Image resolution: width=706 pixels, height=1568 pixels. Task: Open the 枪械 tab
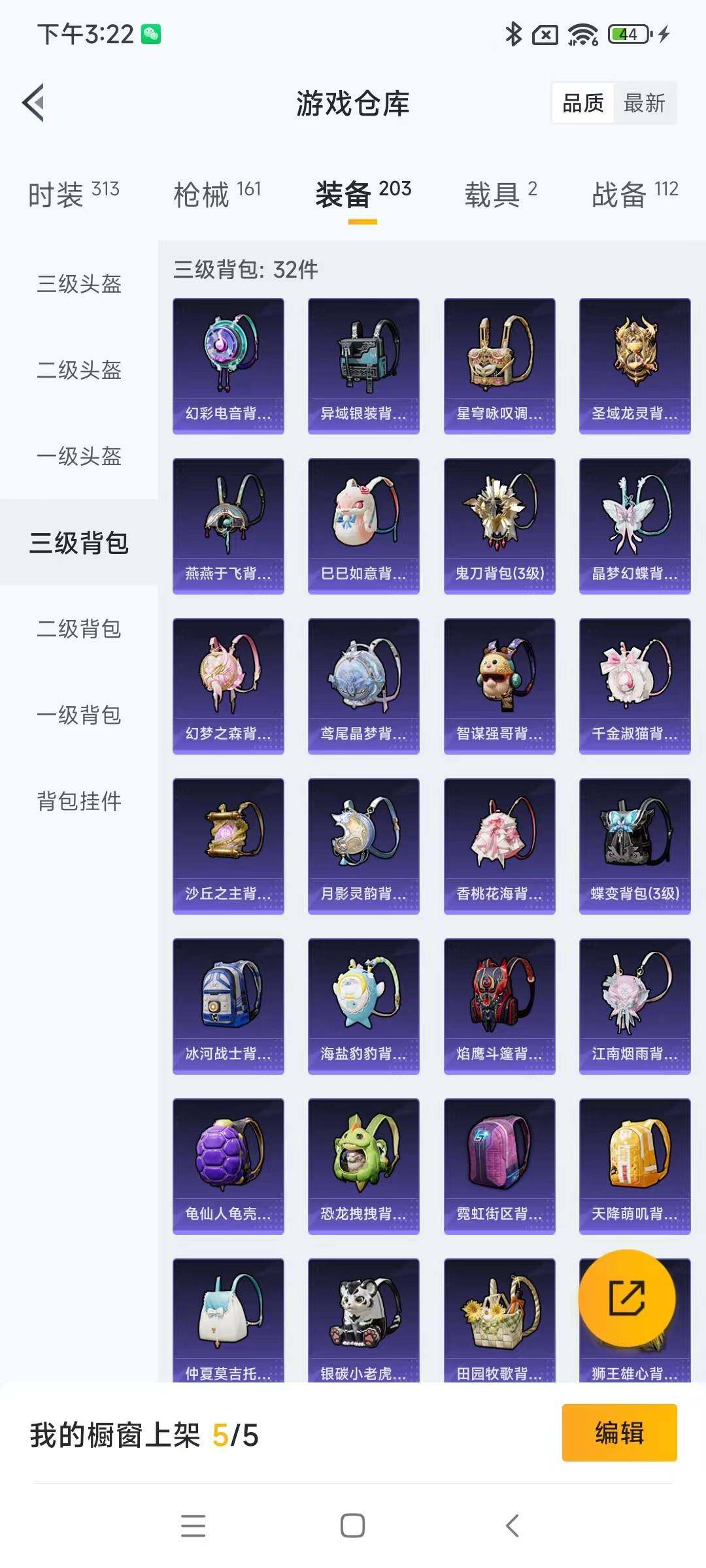point(217,194)
